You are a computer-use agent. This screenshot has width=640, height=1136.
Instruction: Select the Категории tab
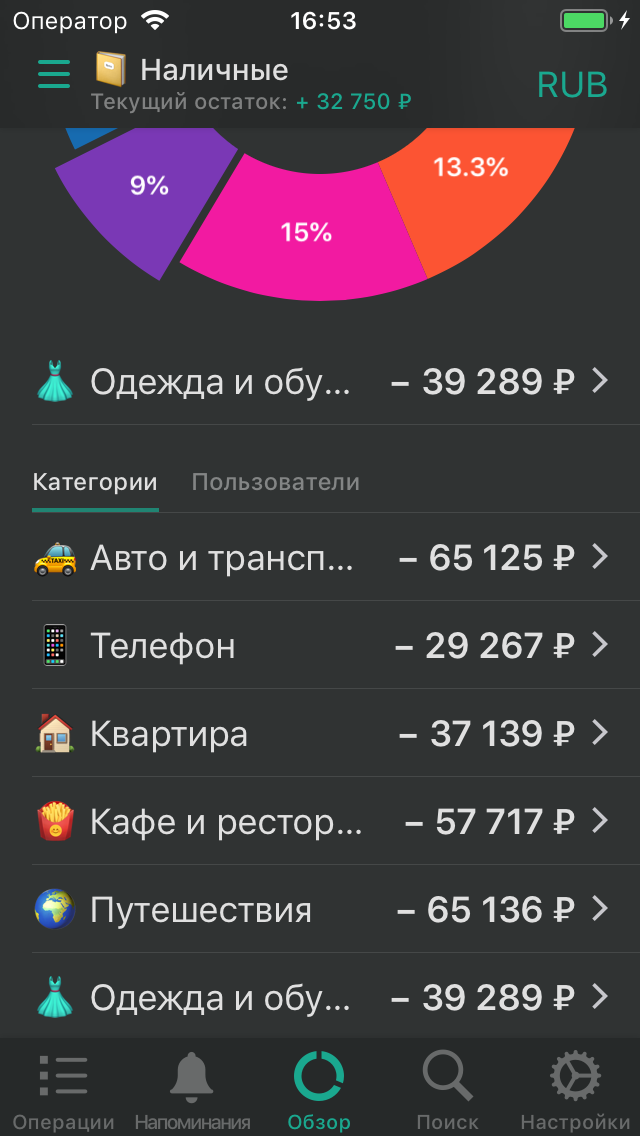pyautogui.click(x=95, y=483)
